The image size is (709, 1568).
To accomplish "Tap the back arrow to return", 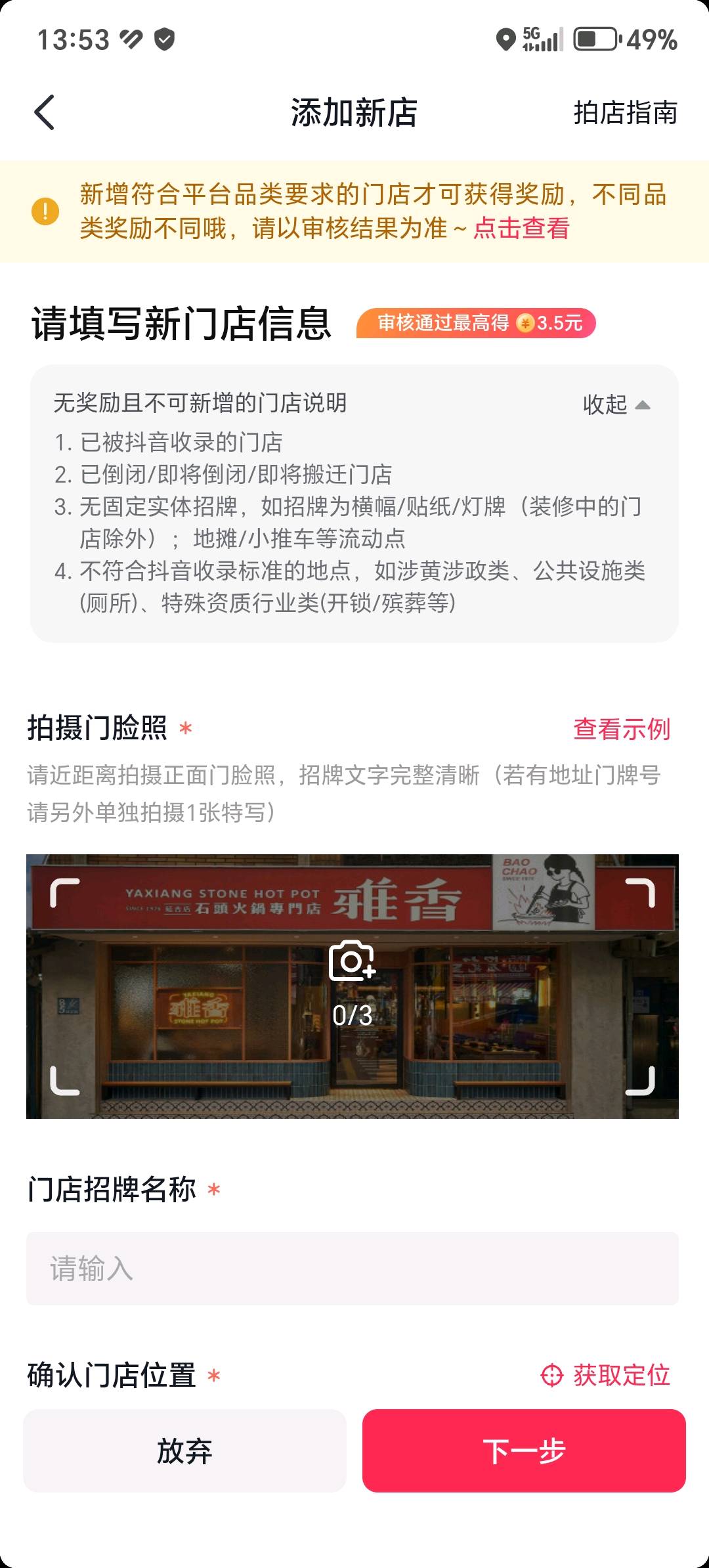I will coord(45,113).
